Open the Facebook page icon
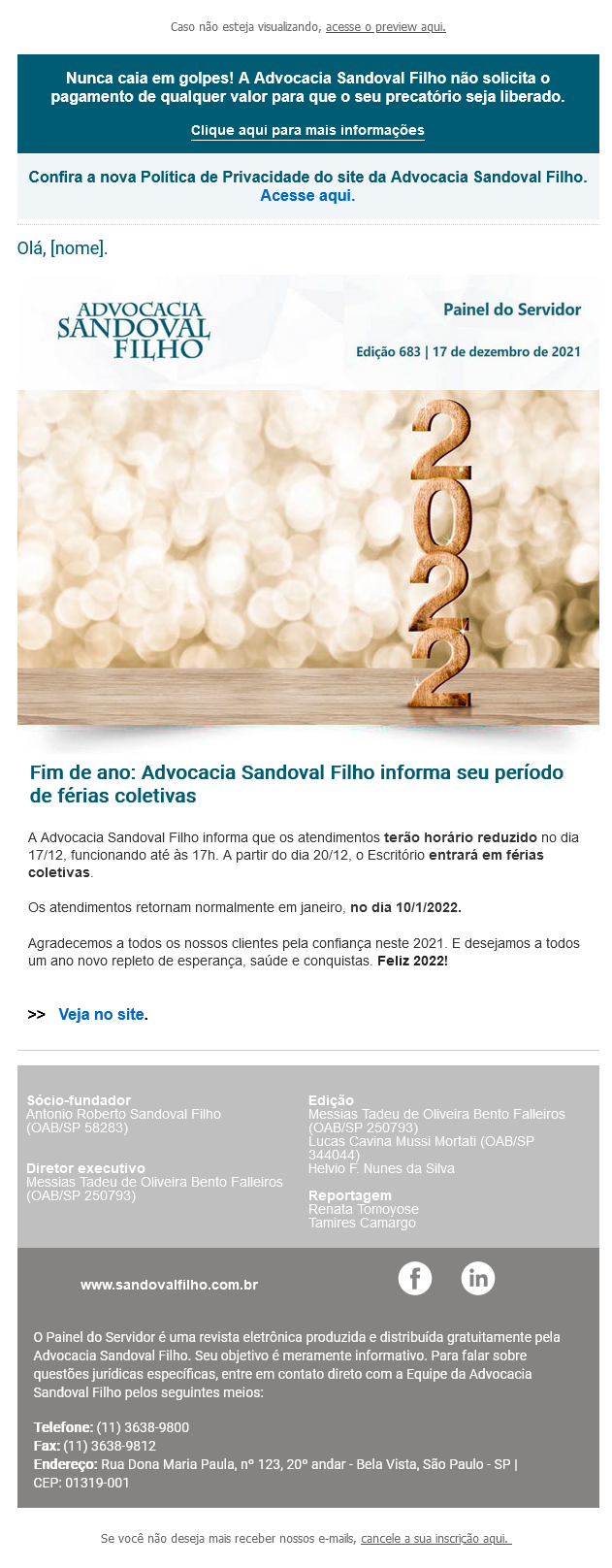This screenshot has width=612, height=1568. 415,1278
